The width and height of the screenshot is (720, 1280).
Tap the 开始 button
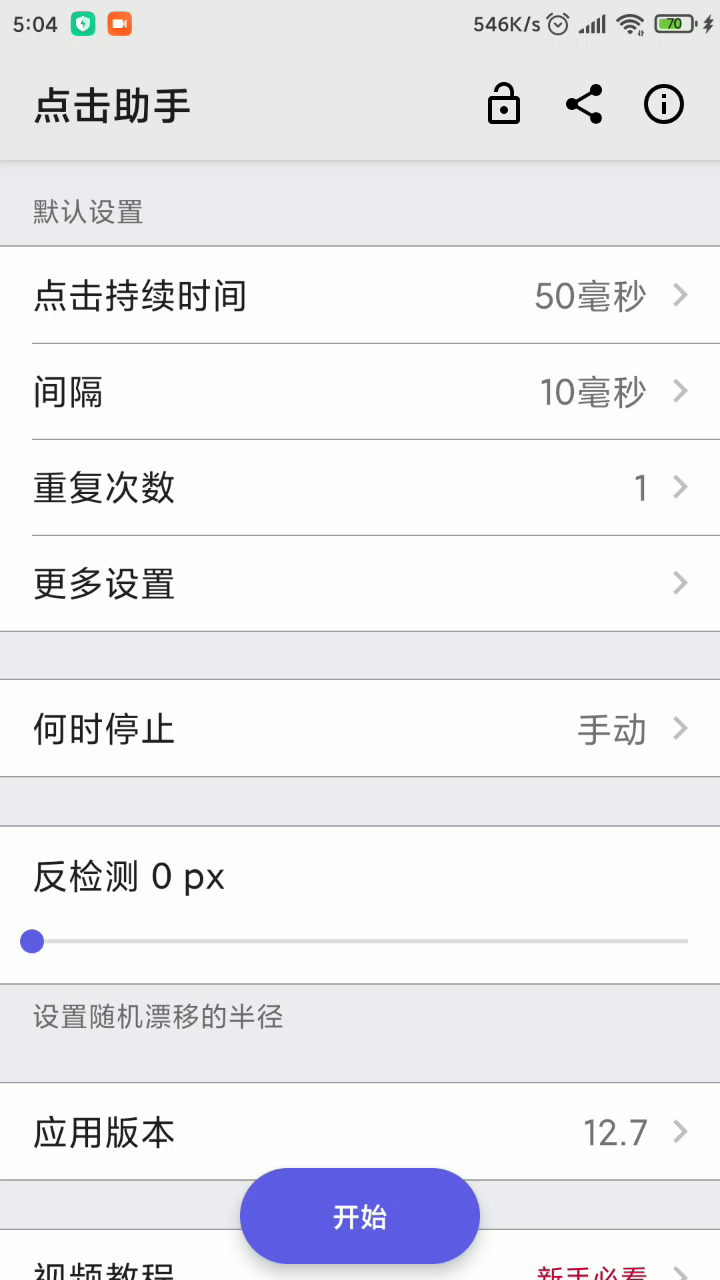tap(360, 1216)
